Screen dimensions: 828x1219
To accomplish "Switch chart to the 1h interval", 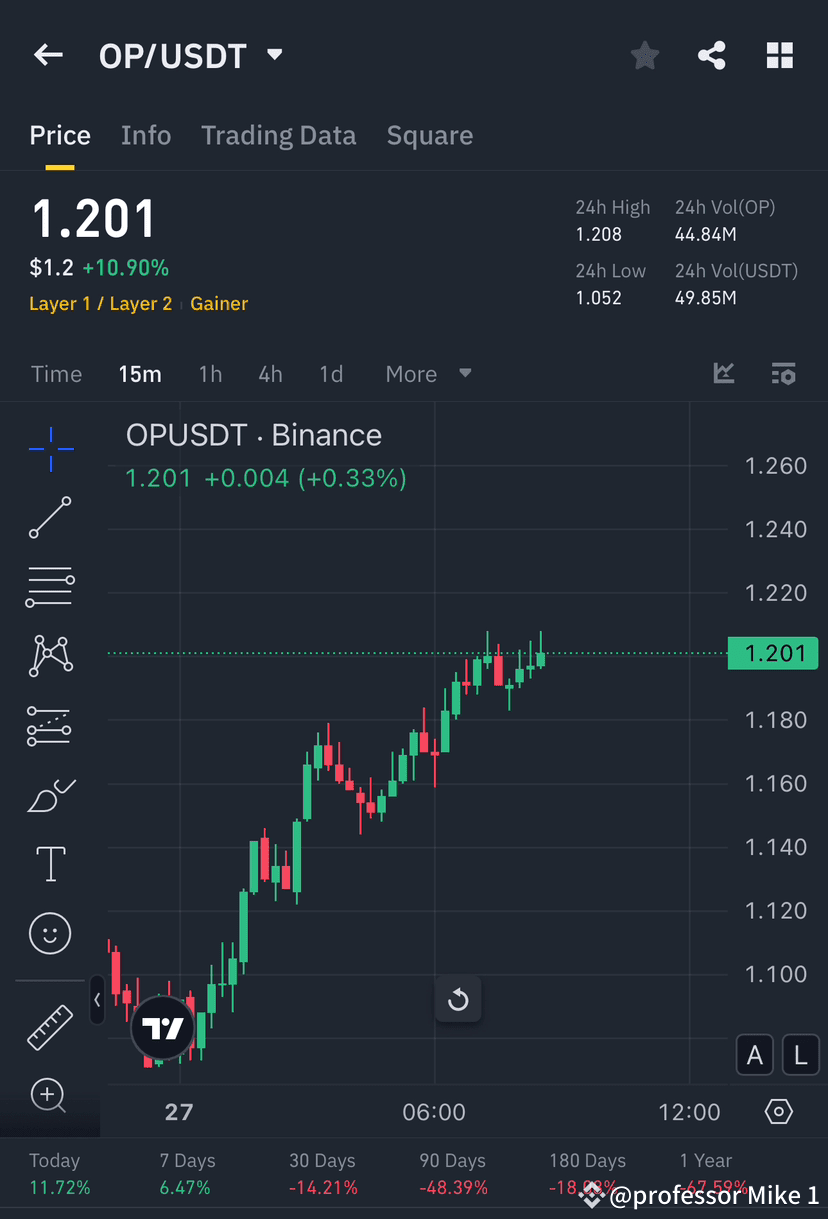I will pos(210,373).
